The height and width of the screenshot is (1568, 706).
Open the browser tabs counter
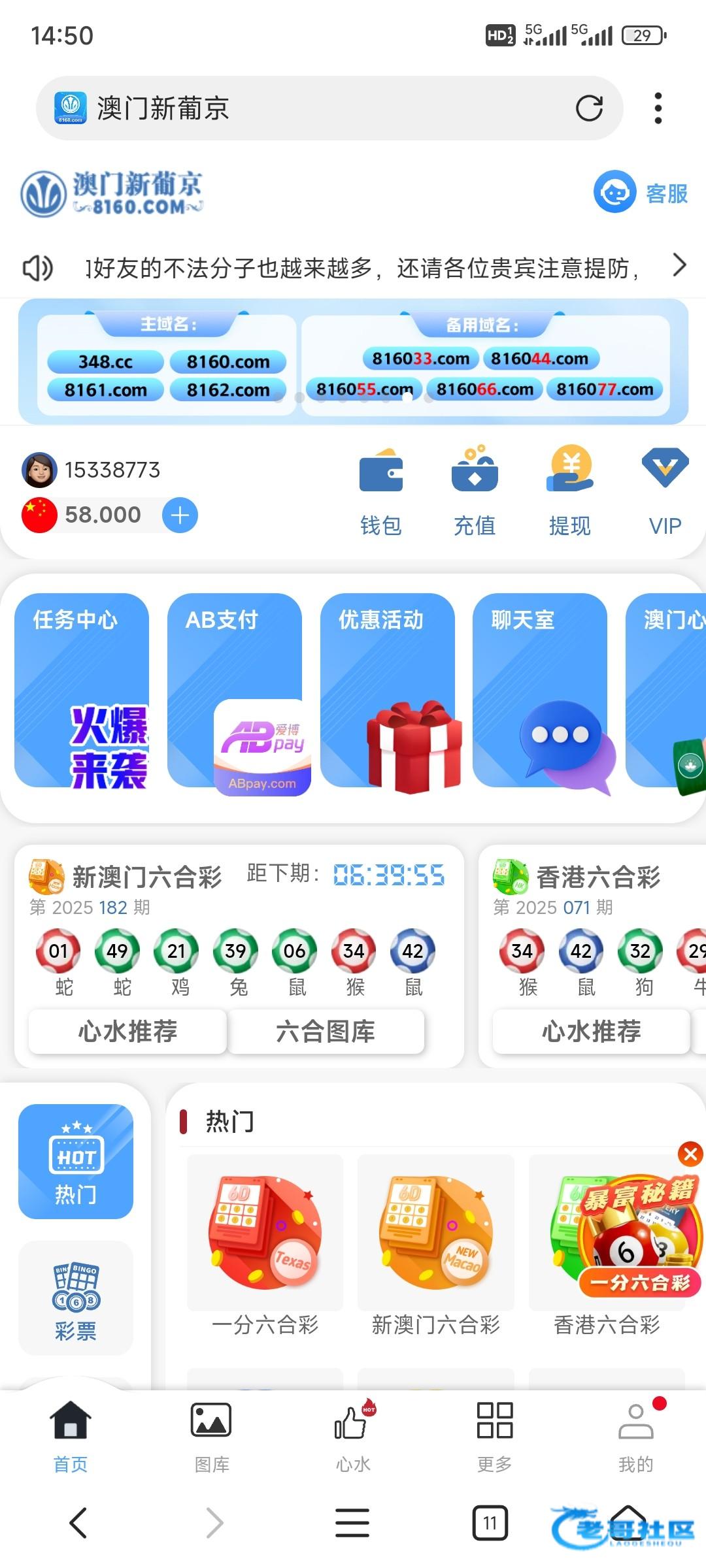pyautogui.click(x=490, y=1524)
